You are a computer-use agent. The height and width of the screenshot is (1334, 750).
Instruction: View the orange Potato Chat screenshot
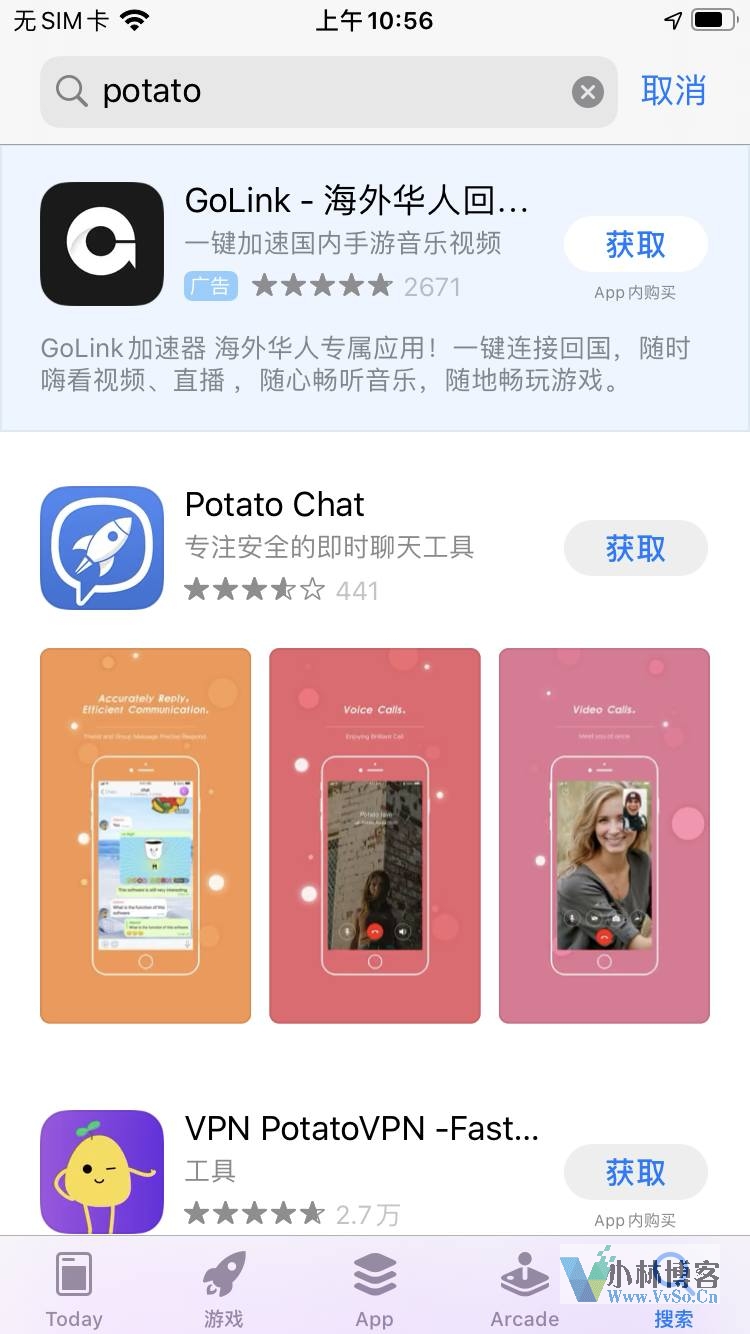(146, 835)
